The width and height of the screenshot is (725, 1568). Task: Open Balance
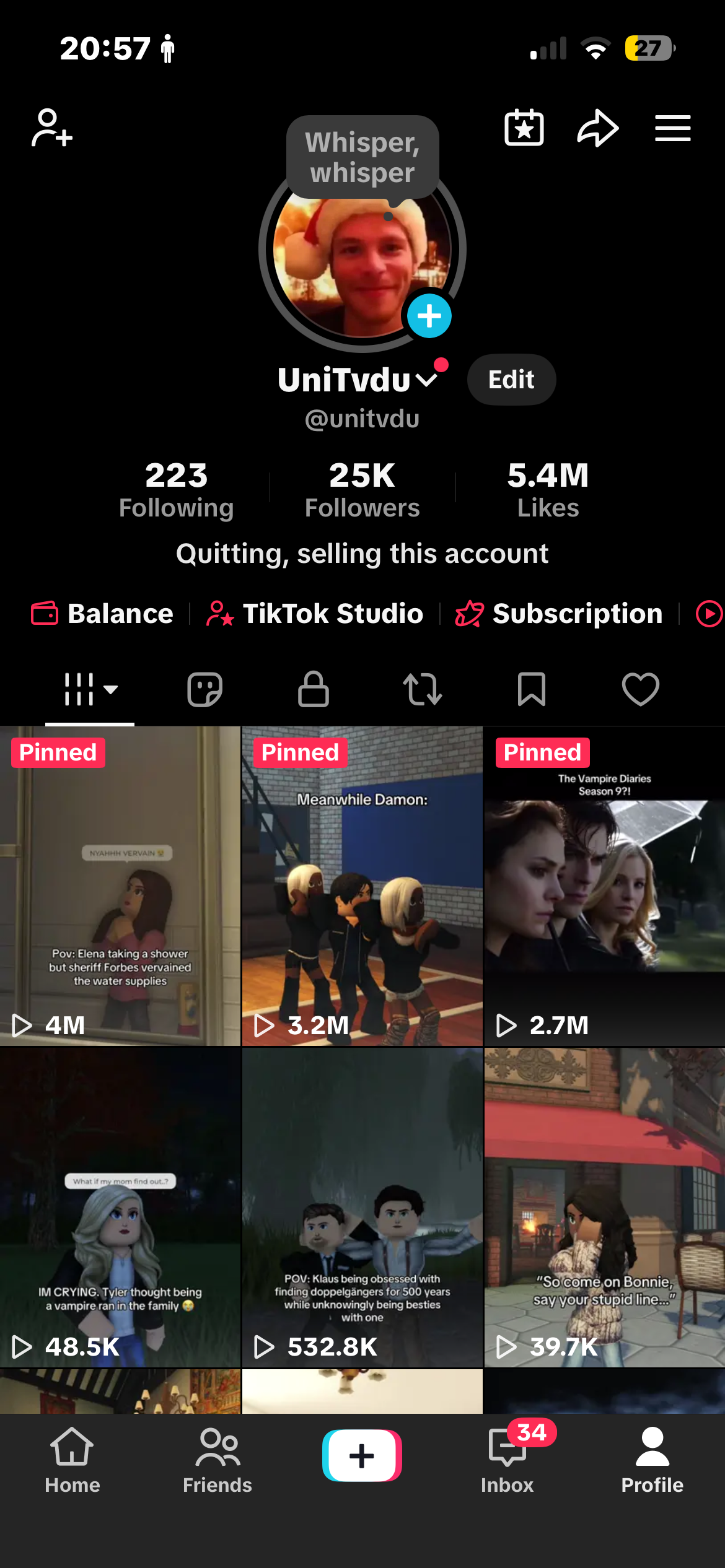click(x=102, y=614)
